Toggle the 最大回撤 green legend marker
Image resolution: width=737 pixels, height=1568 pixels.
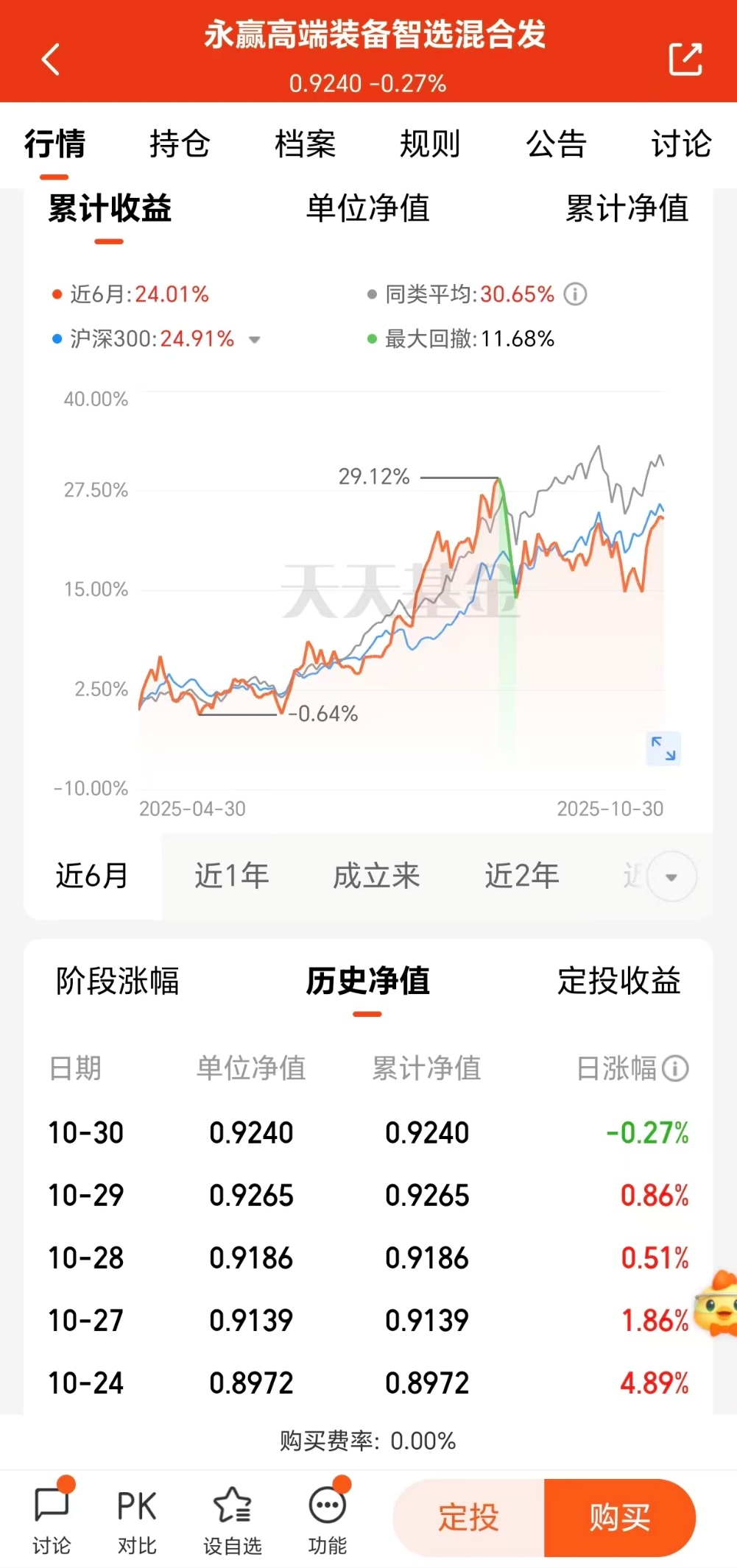tap(372, 339)
